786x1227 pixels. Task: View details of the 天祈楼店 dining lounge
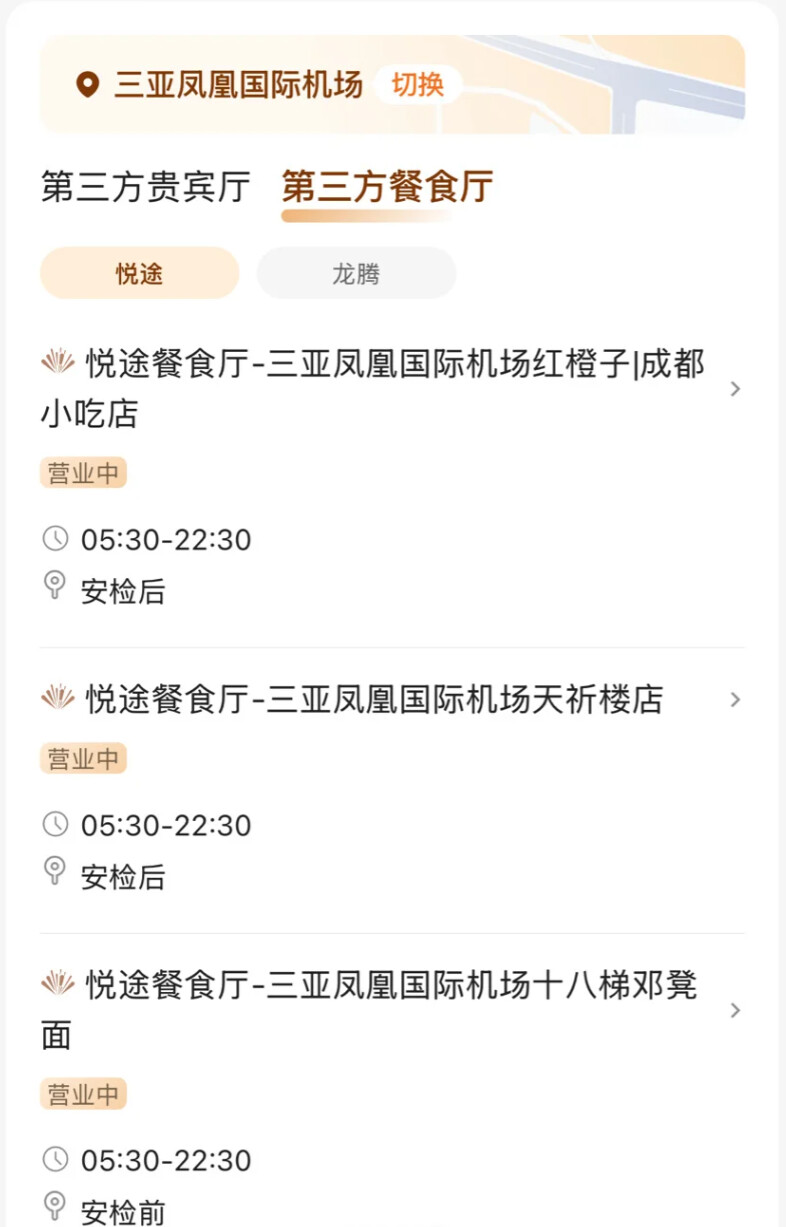(390, 700)
